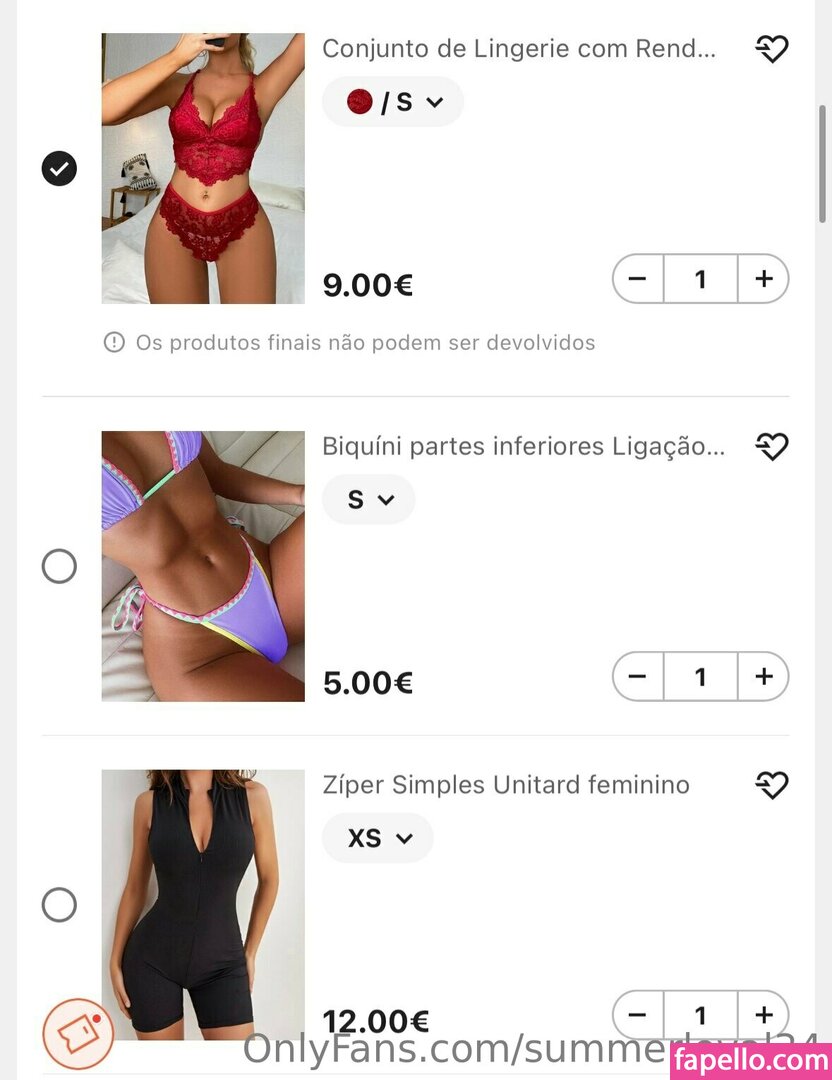The height and width of the screenshot is (1080, 832).
Task: Select the Biquíni partes inferiores cart item
Action: (x=59, y=567)
